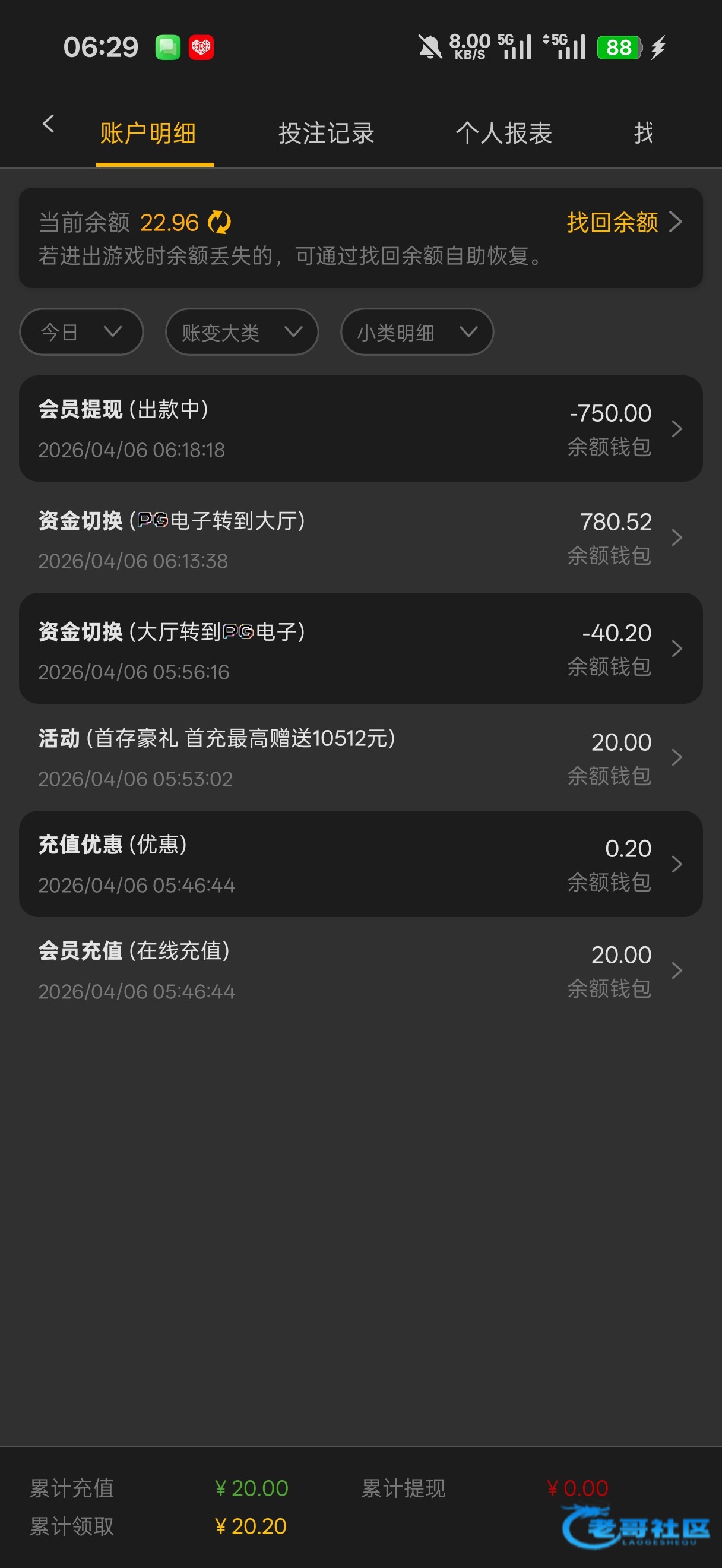Refresh the current balance 22.96

point(220,223)
